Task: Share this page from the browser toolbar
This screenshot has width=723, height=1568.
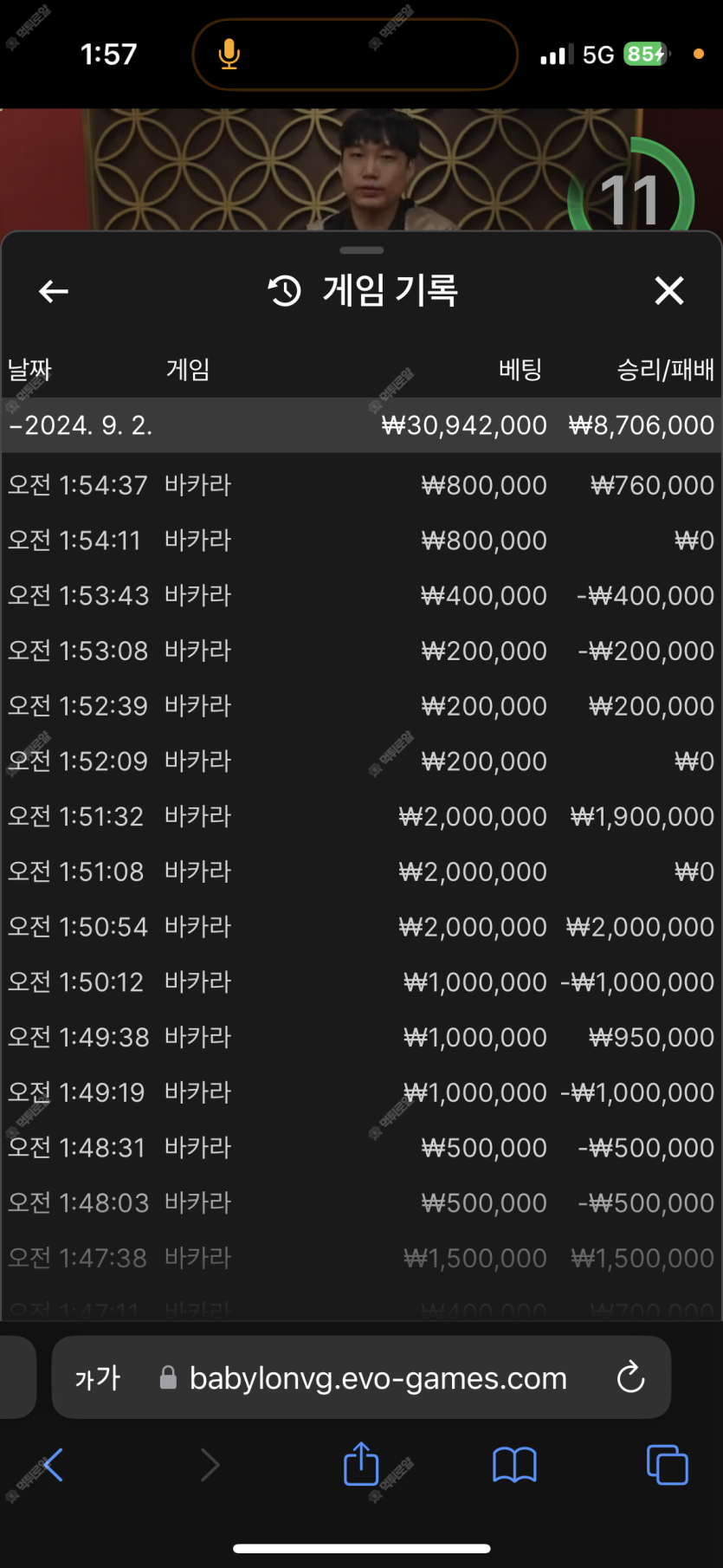Action: (361, 1464)
